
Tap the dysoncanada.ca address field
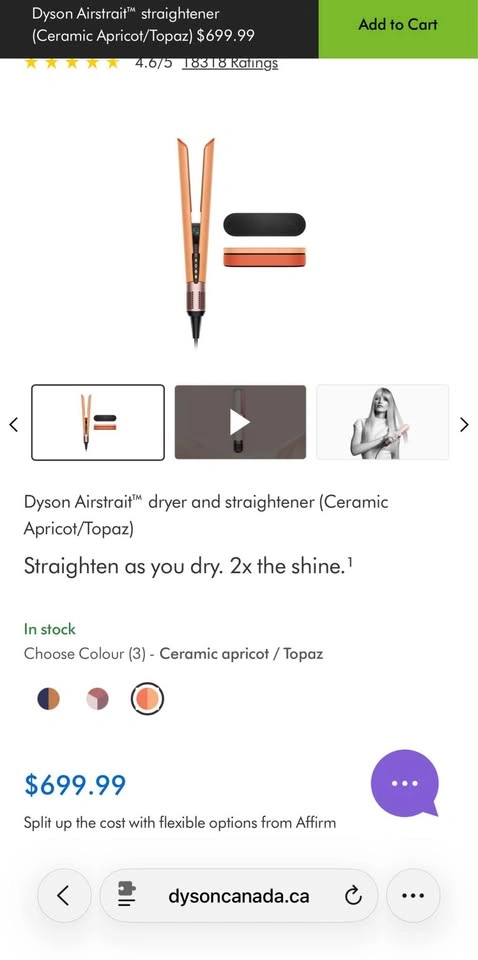(x=239, y=896)
